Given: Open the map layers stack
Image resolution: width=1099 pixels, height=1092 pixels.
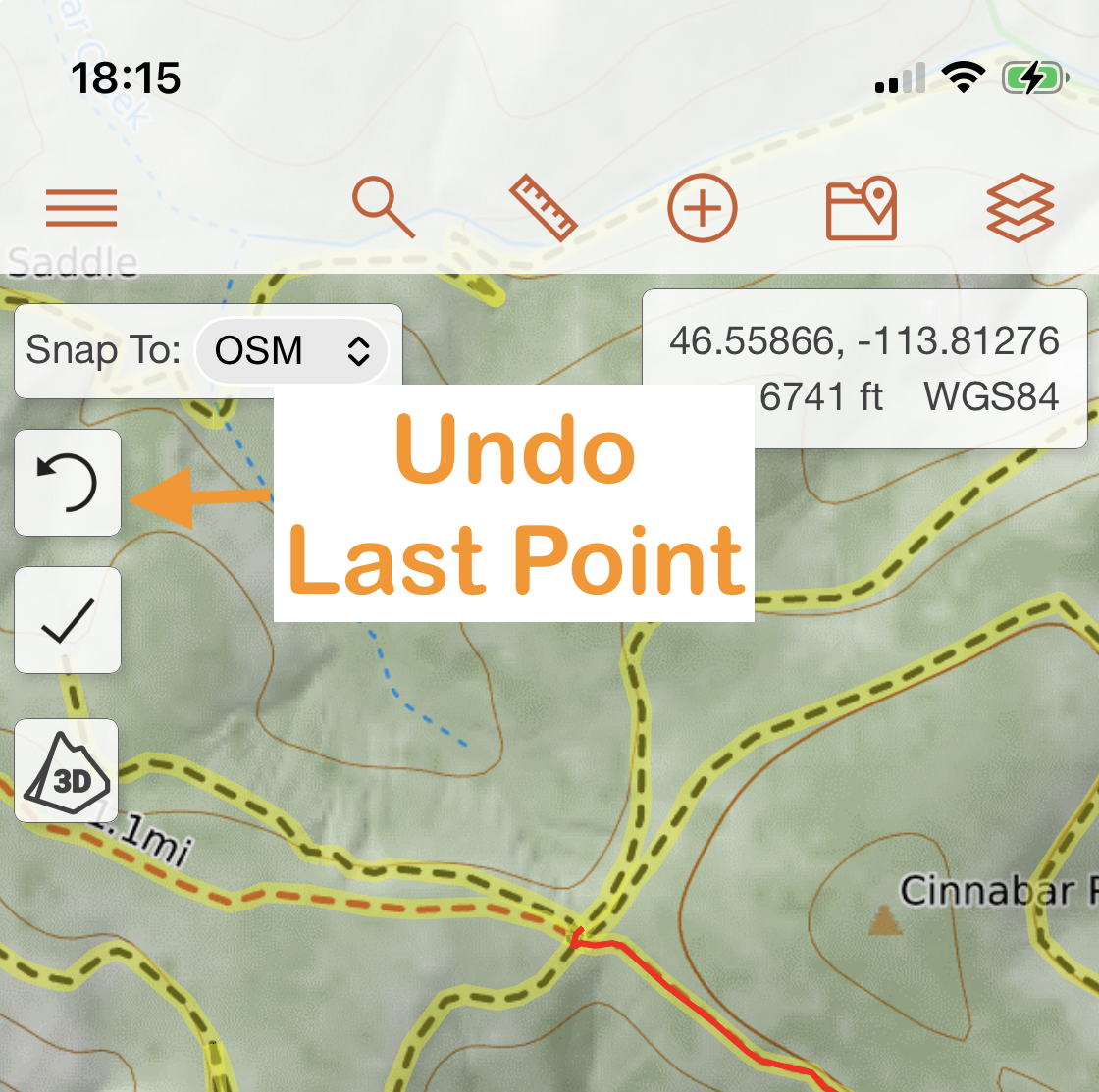Looking at the screenshot, I should pyautogui.click(x=1020, y=208).
